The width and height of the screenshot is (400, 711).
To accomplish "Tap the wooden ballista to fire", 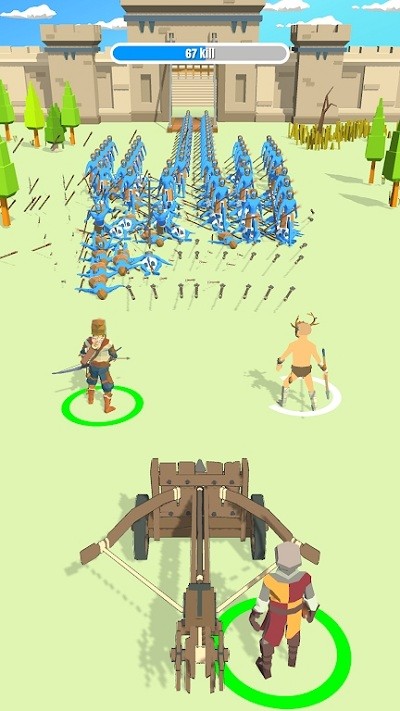I will 199,560.
